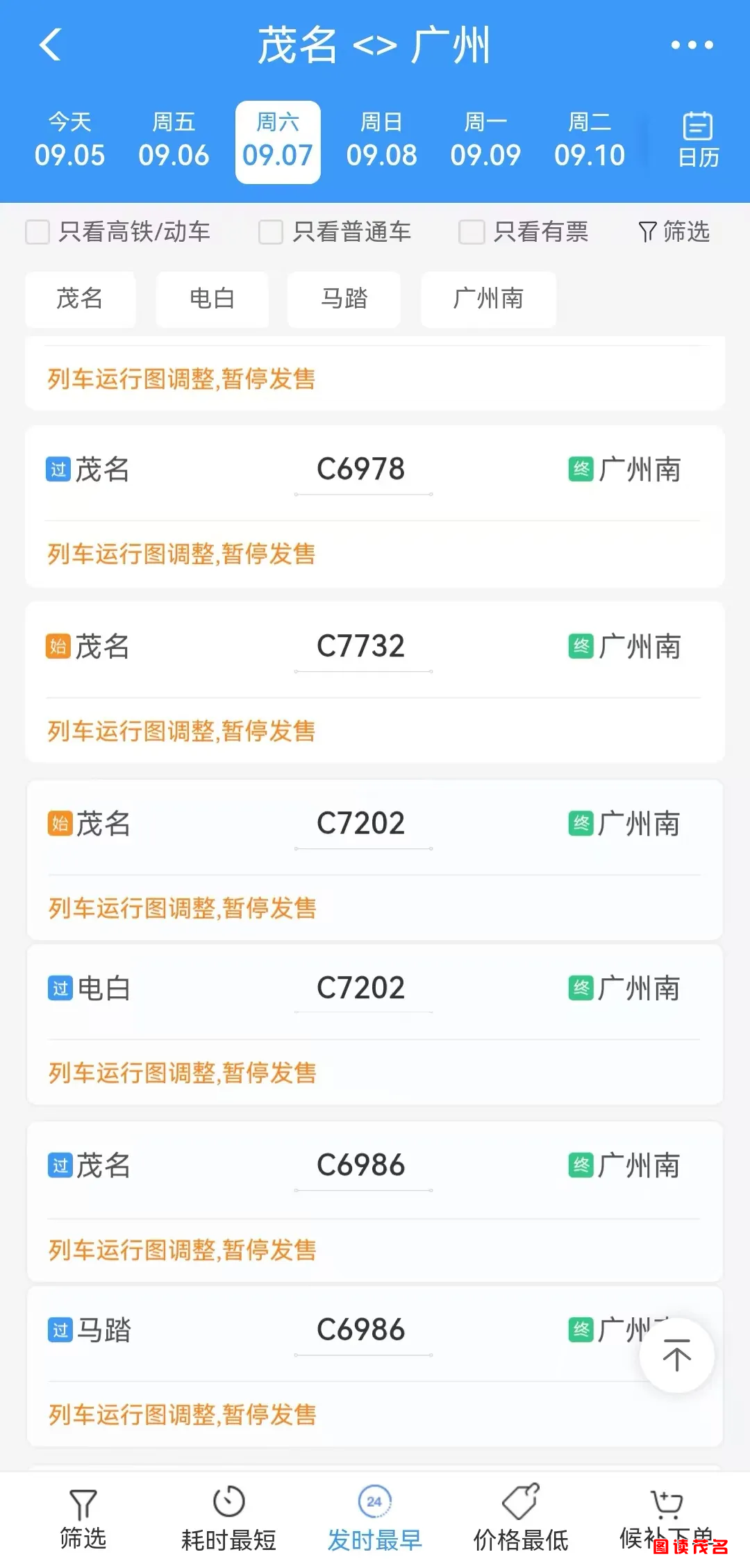
Task: Open train C7202 departing 电白
Action: pyautogui.click(x=375, y=1024)
